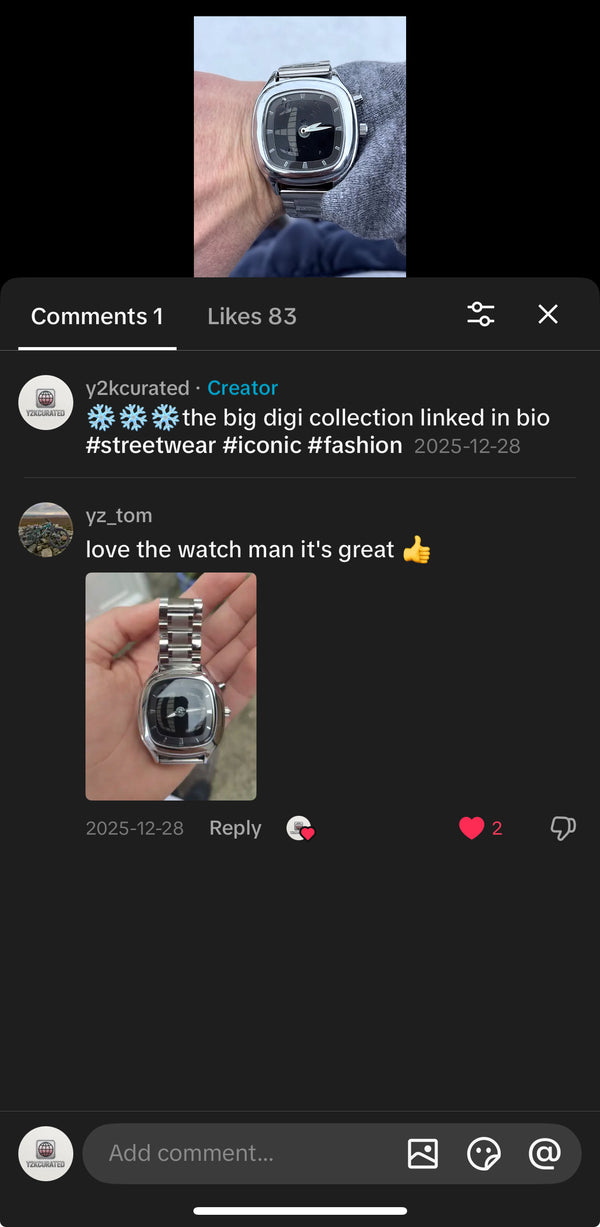Select the Comments 1 tab
The width and height of the screenshot is (600, 1227).
(x=97, y=316)
